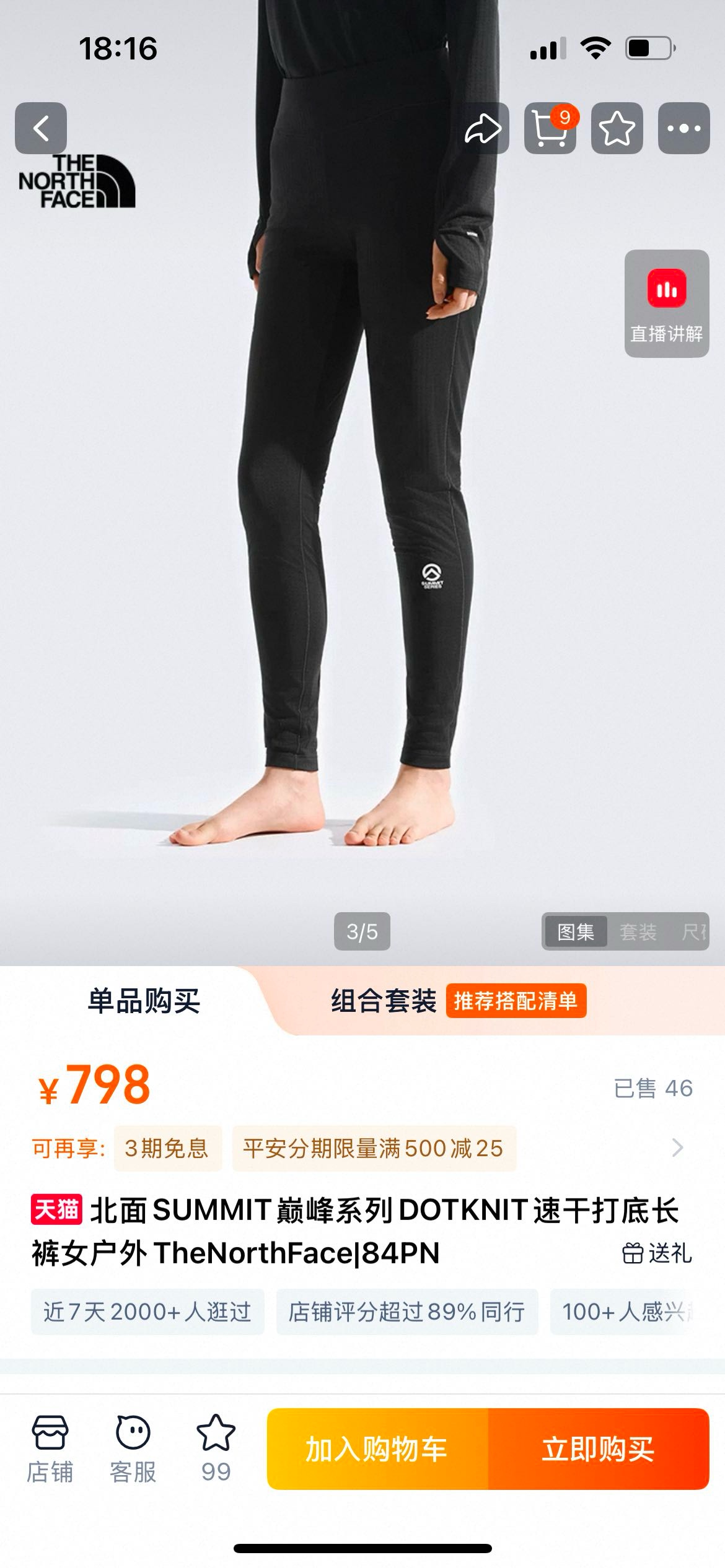The height and width of the screenshot is (1568, 725).
Task: Open the 3期免息 installment offer
Action: (x=167, y=1148)
